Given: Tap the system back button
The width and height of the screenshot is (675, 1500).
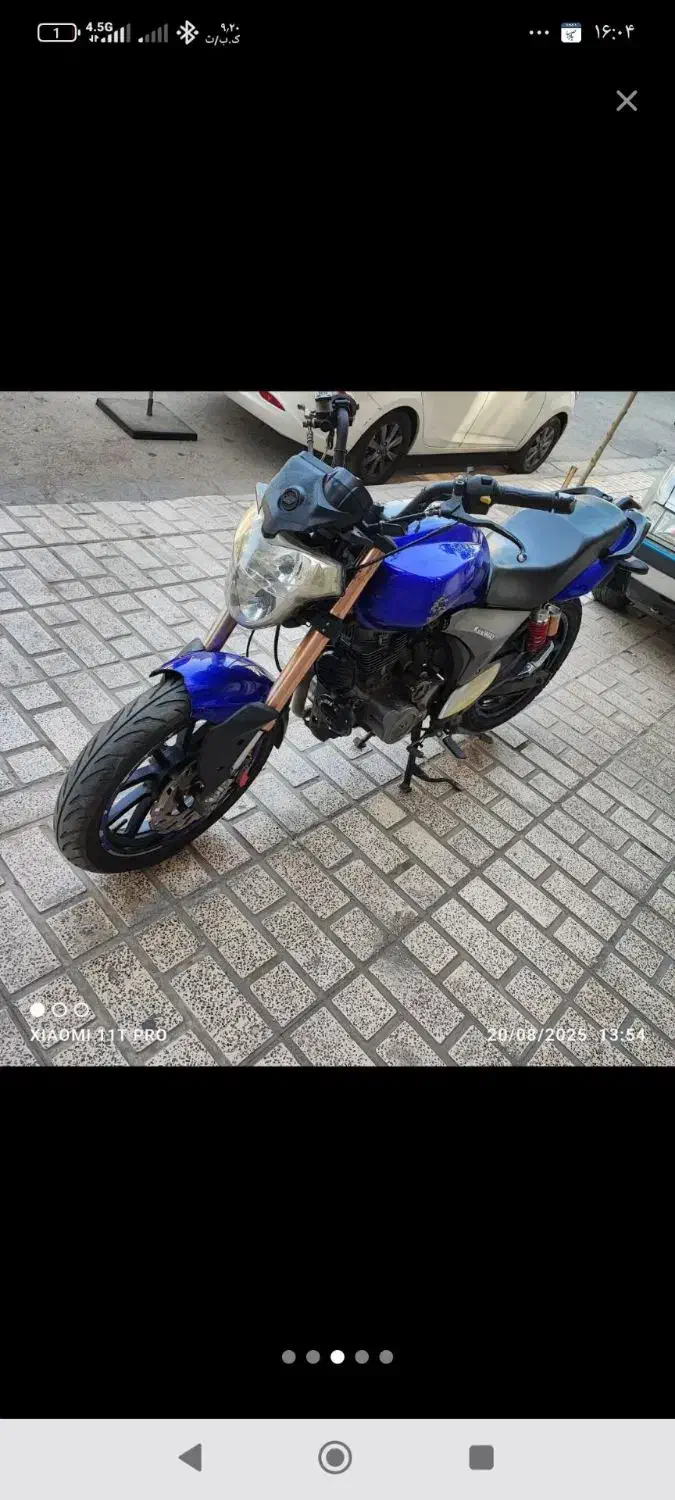Looking at the screenshot, I should coord(190,1457).
